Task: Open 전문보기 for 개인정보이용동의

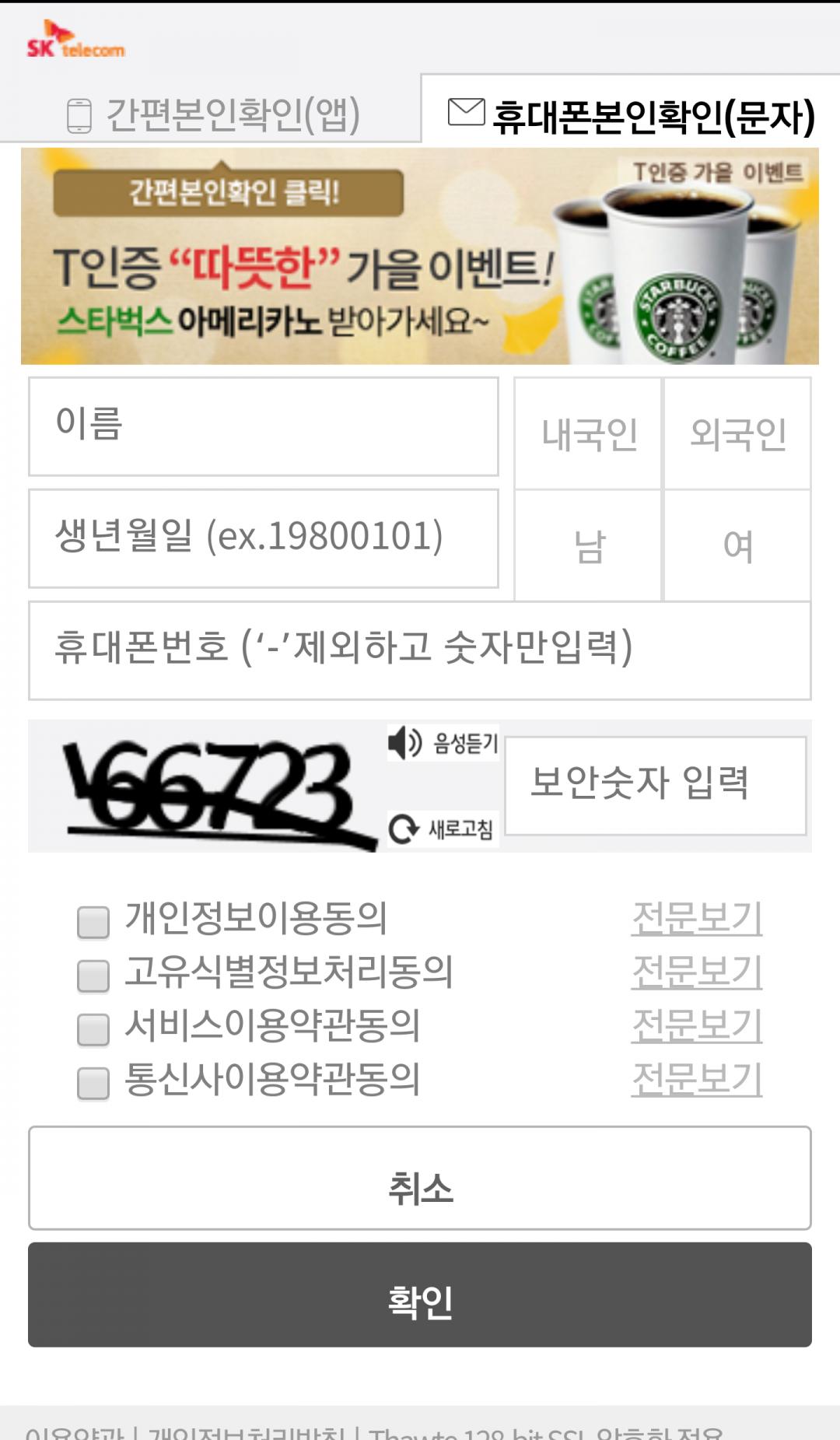Action: (x=696, y=919)
